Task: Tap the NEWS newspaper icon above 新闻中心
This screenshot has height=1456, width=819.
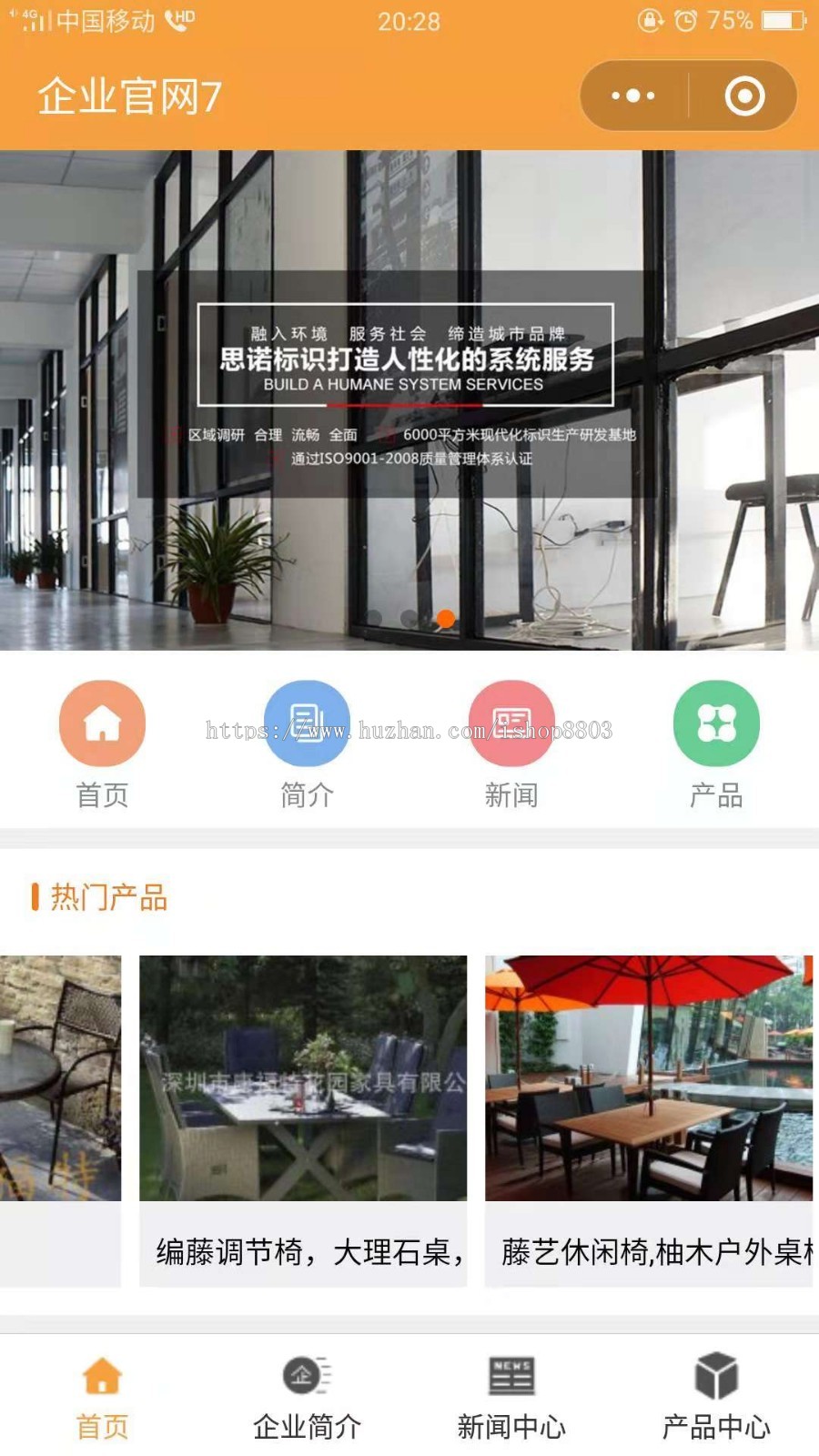Action: 511,1376
